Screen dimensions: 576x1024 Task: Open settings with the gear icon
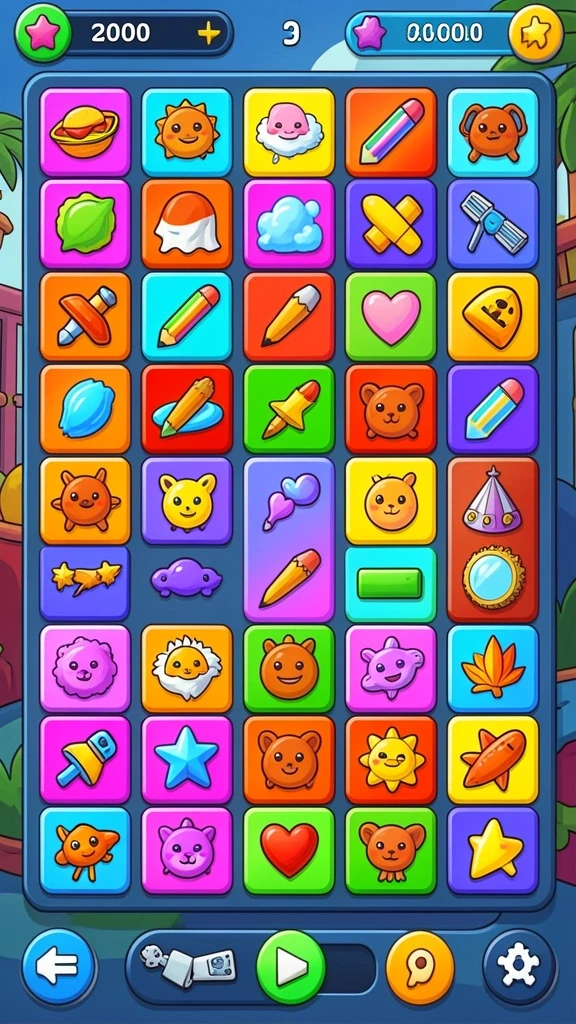click(x=519, y=966)
